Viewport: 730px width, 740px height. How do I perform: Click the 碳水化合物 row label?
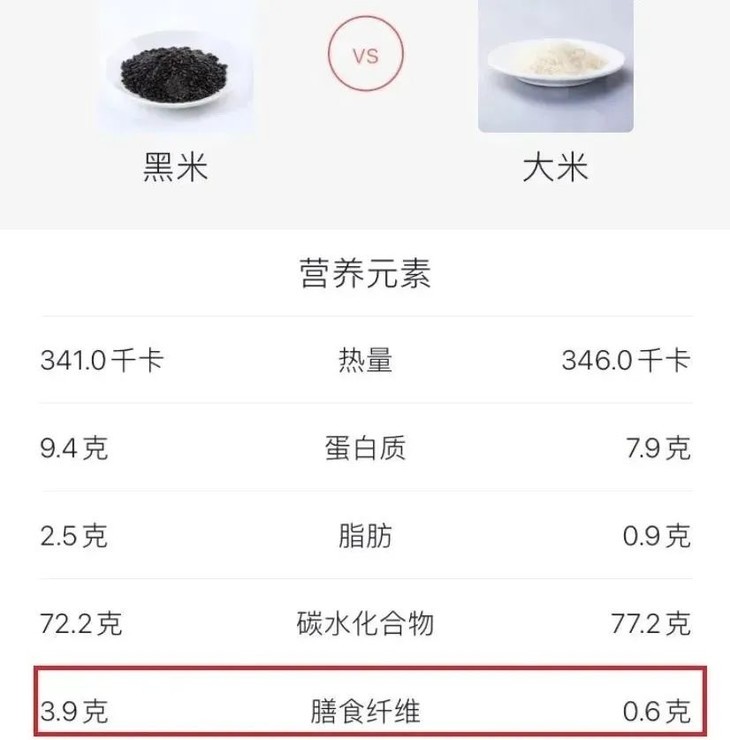tap(365, 618)
